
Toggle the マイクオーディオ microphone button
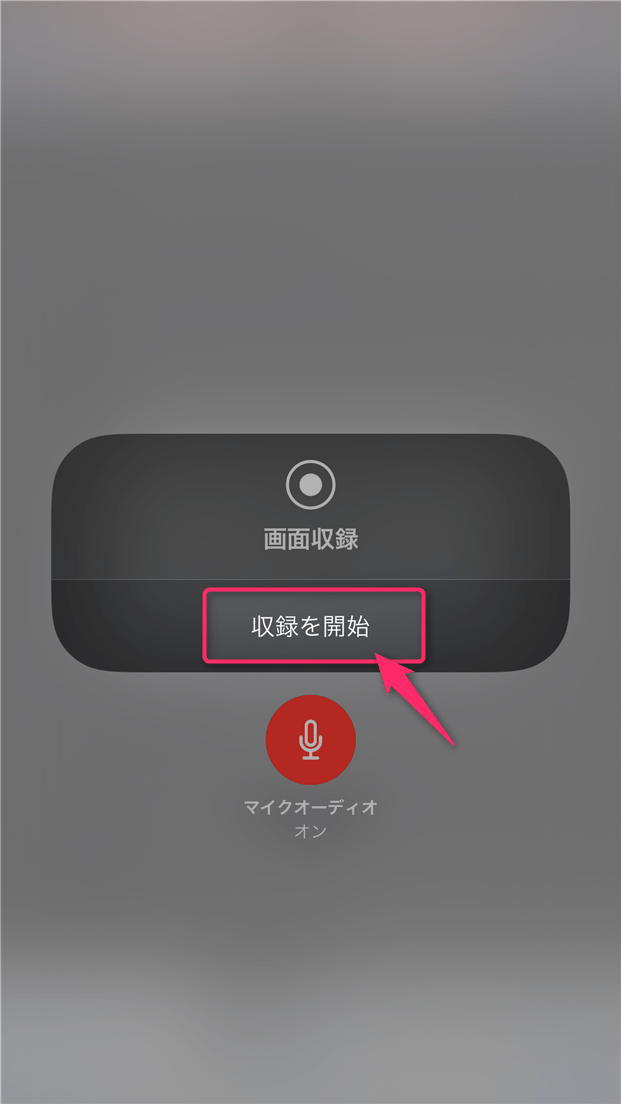[310, 739]
